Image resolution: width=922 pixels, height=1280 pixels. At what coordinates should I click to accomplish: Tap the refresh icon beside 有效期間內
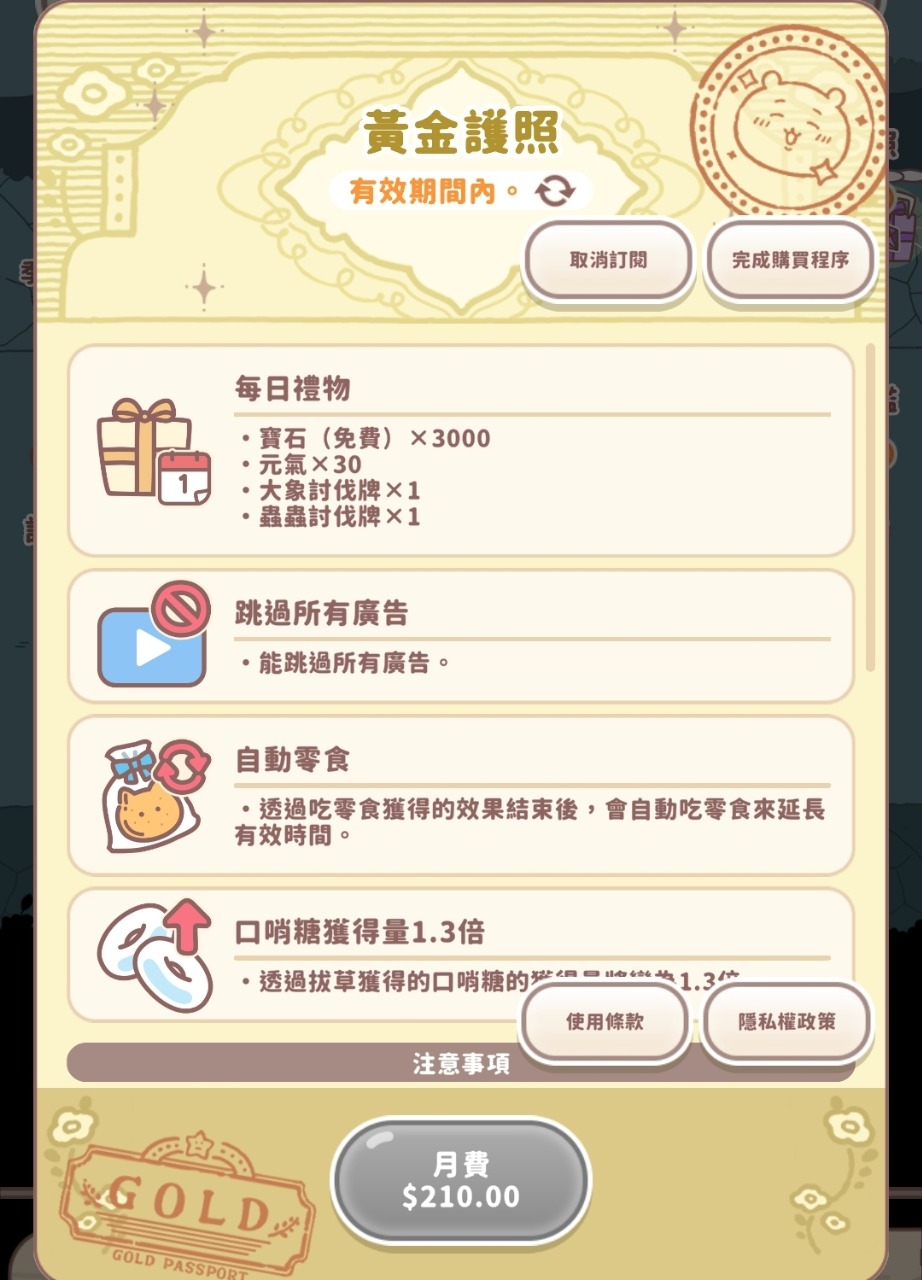(555, 191)
